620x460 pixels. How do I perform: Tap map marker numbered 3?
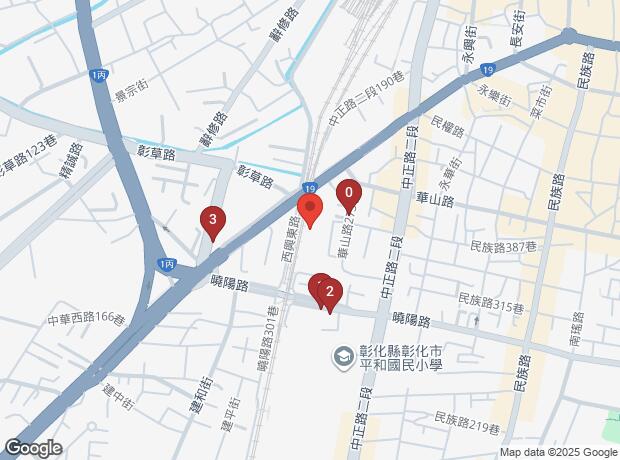coord(211,220)
